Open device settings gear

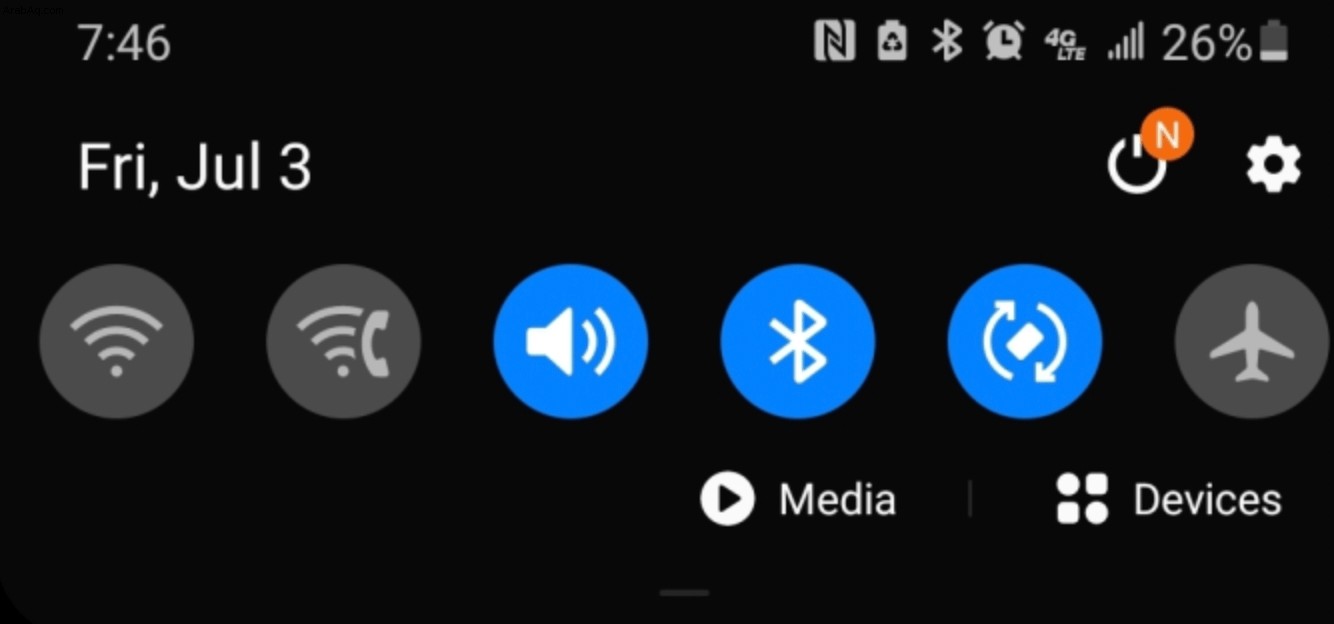[1273, 165]
